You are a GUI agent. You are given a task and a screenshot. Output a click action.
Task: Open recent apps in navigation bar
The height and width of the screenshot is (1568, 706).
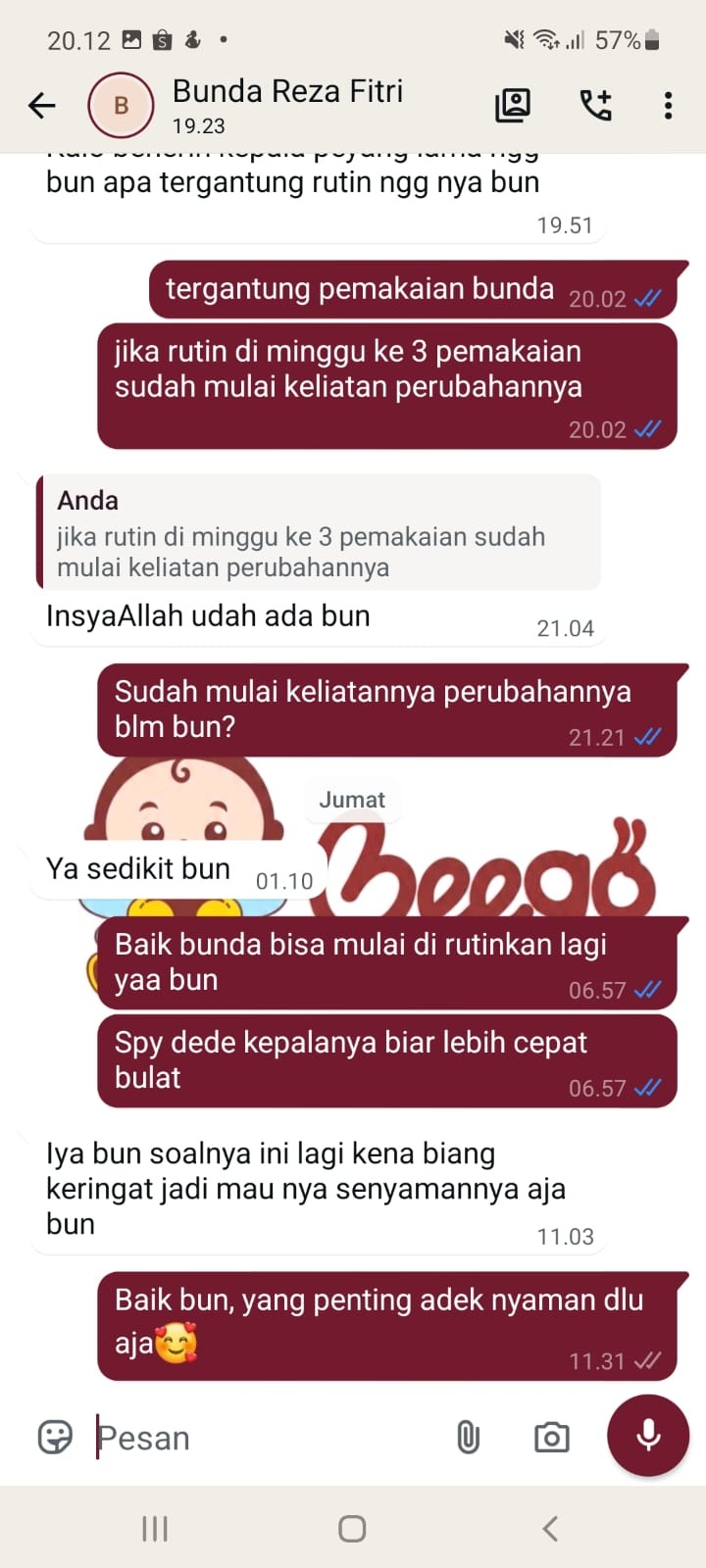tap(155, 1529)
